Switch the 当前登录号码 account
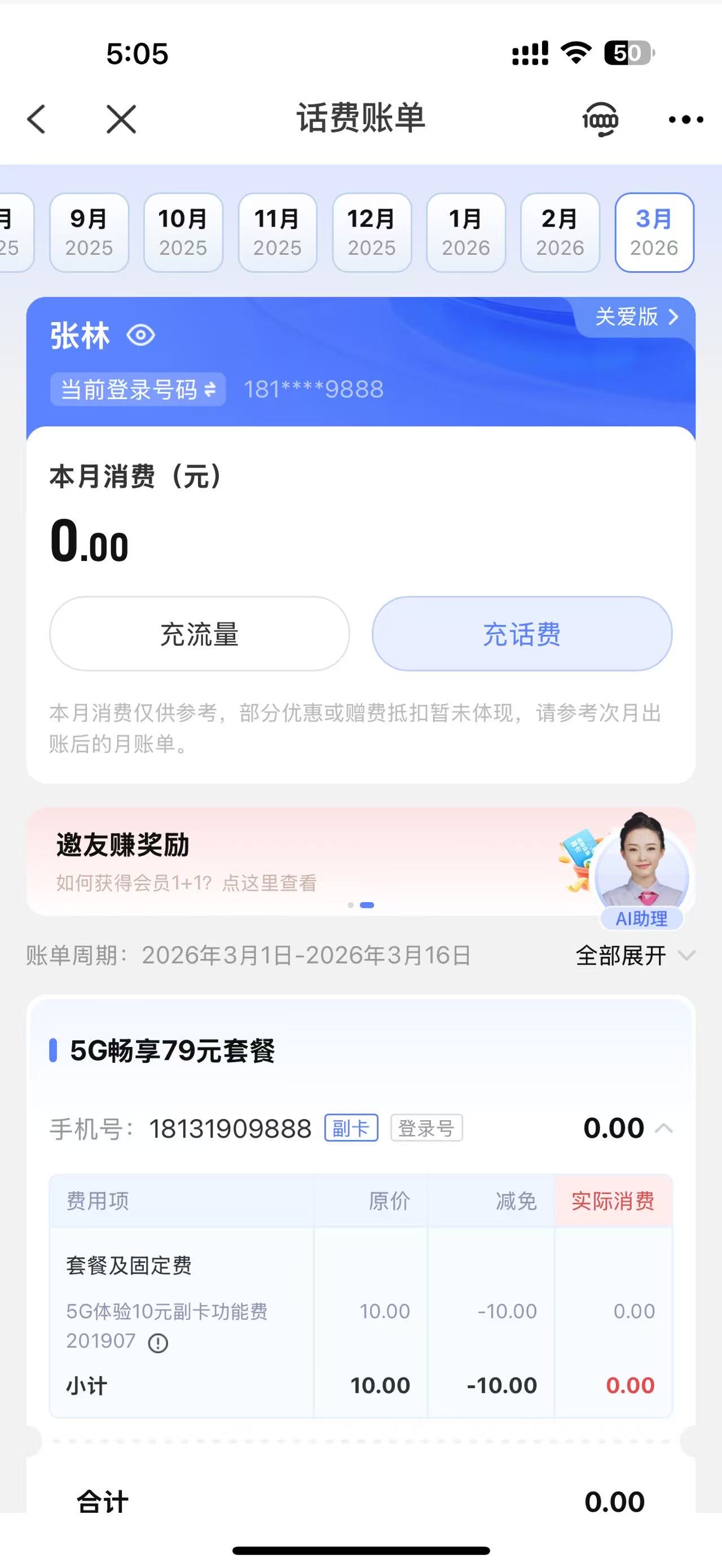This screenshot has width=722, height=1568. pyautogui.click(x=138, y=390)
